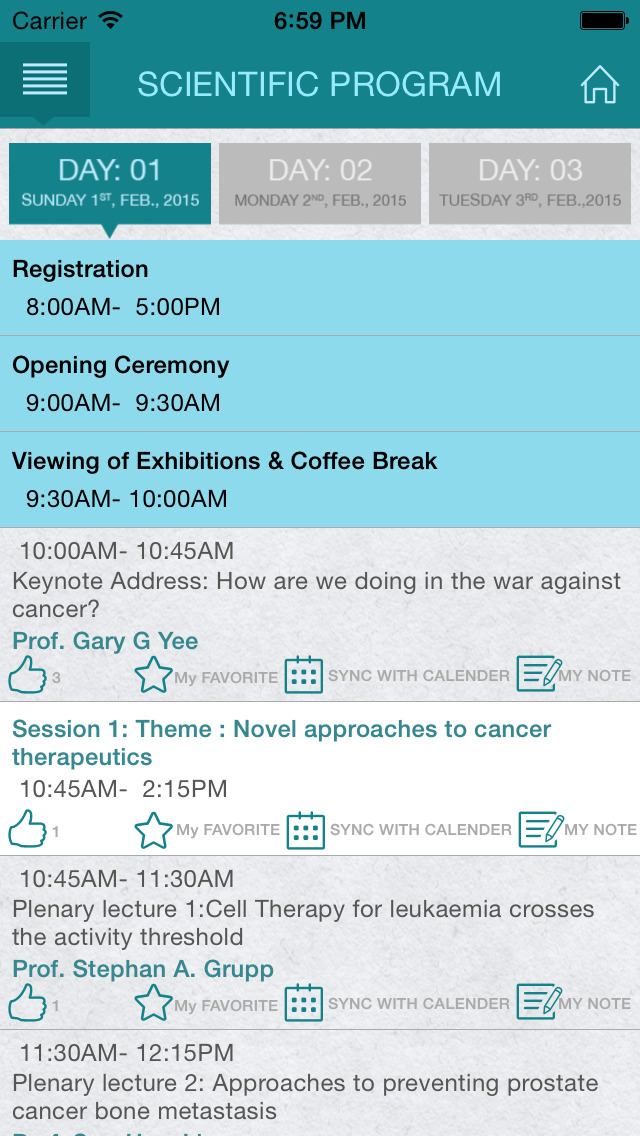Like Session 1 on novel cancer therapeutics

tap(28, 829)
